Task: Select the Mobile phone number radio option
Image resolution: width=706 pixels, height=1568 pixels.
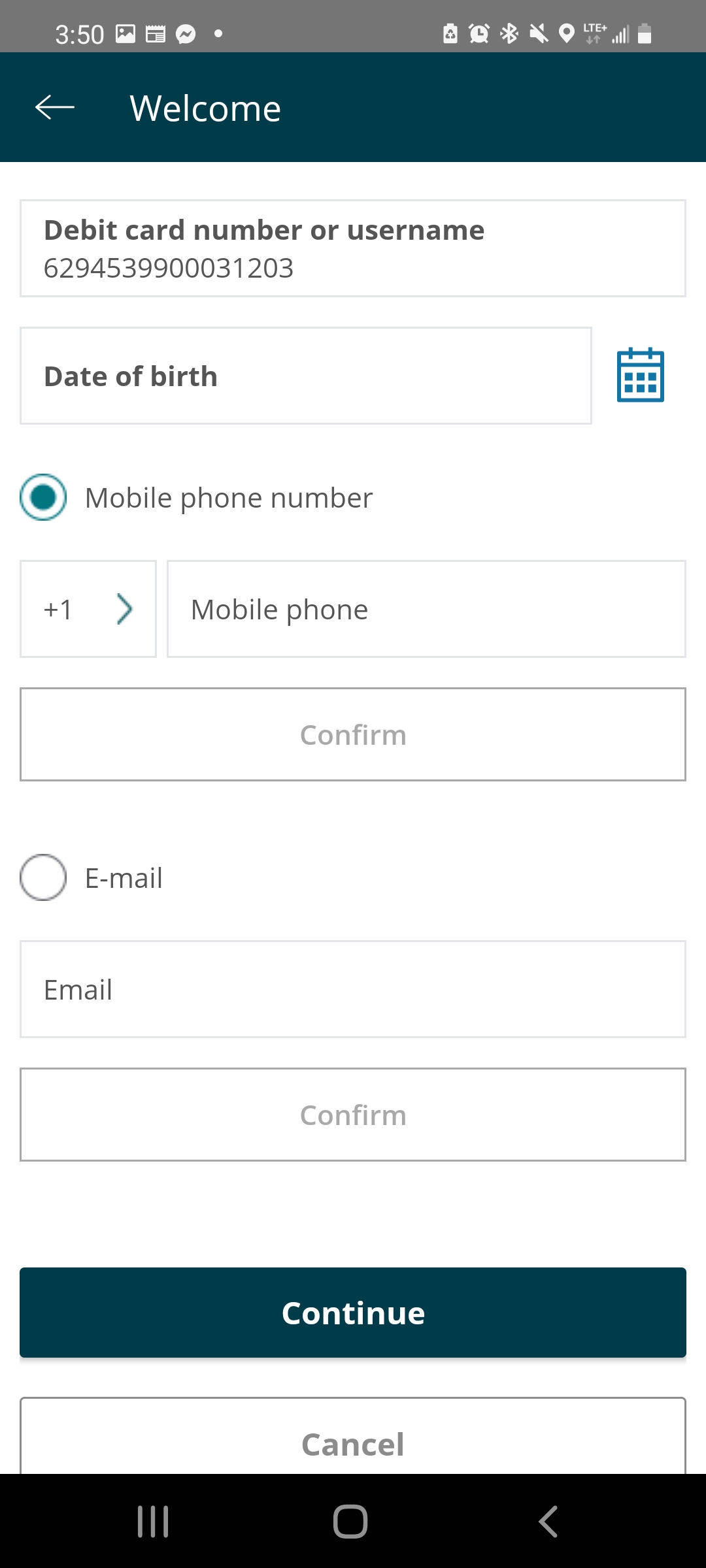Action: tap(43, 497)
